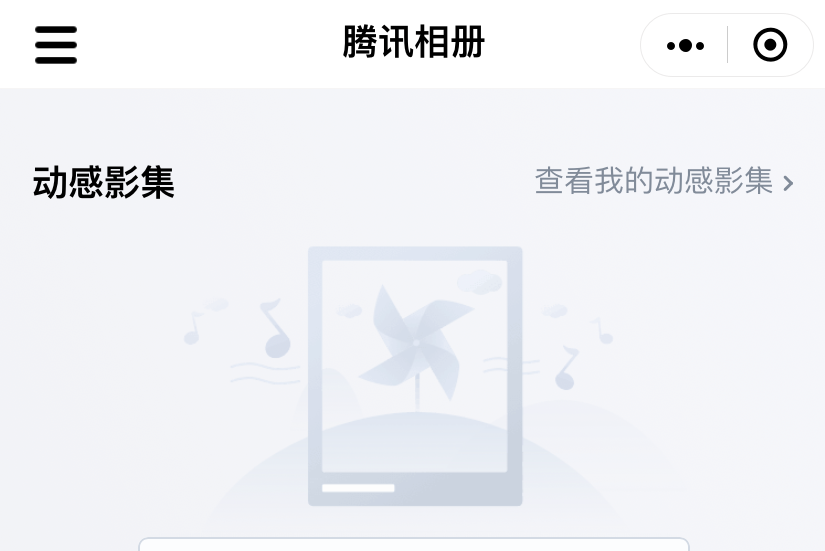Image resolution: width=825 pixels, height=551 pixels.
Task: Close the mini program with the circle icon
Action: click(x=770, y=46)
